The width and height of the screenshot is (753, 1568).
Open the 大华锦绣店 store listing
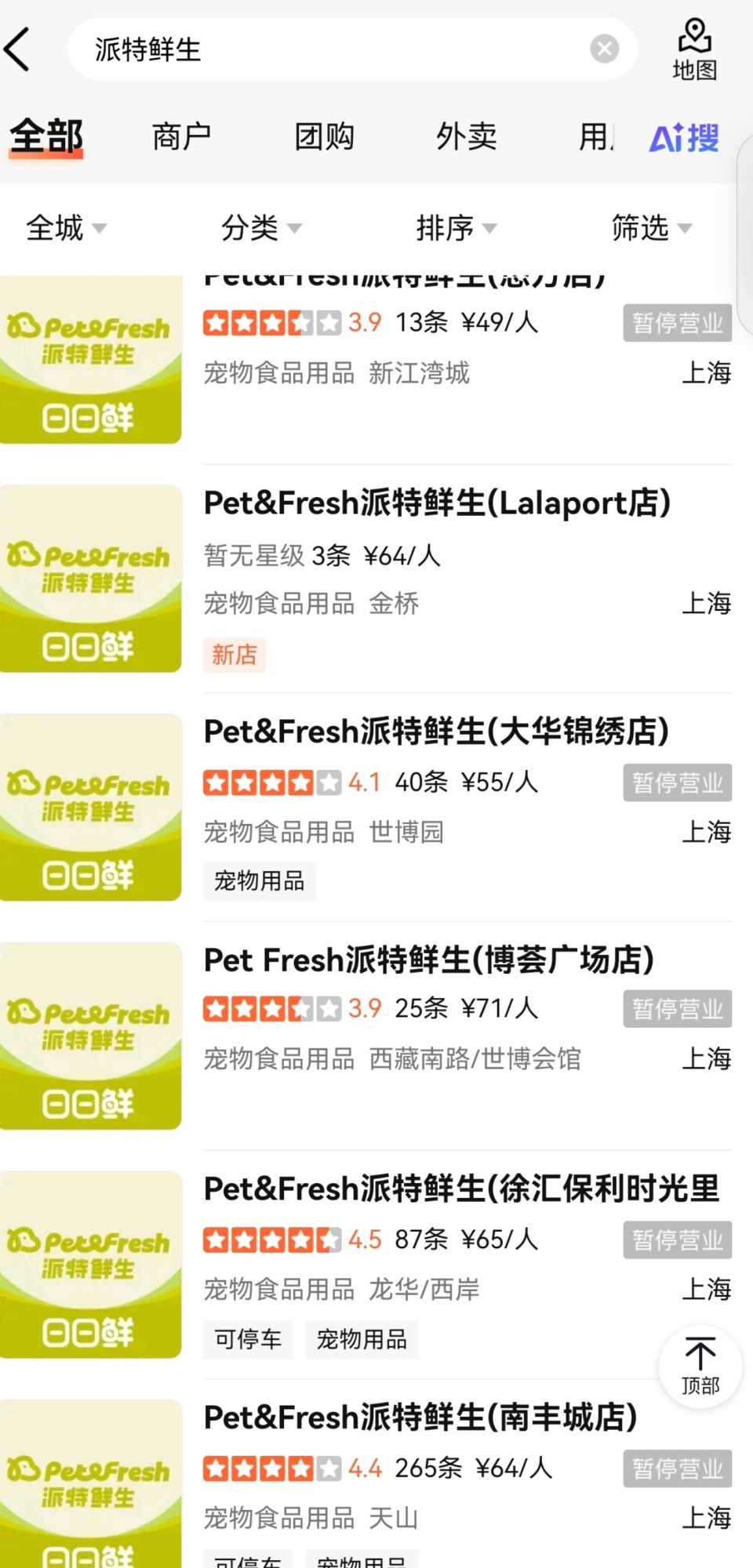436,731
